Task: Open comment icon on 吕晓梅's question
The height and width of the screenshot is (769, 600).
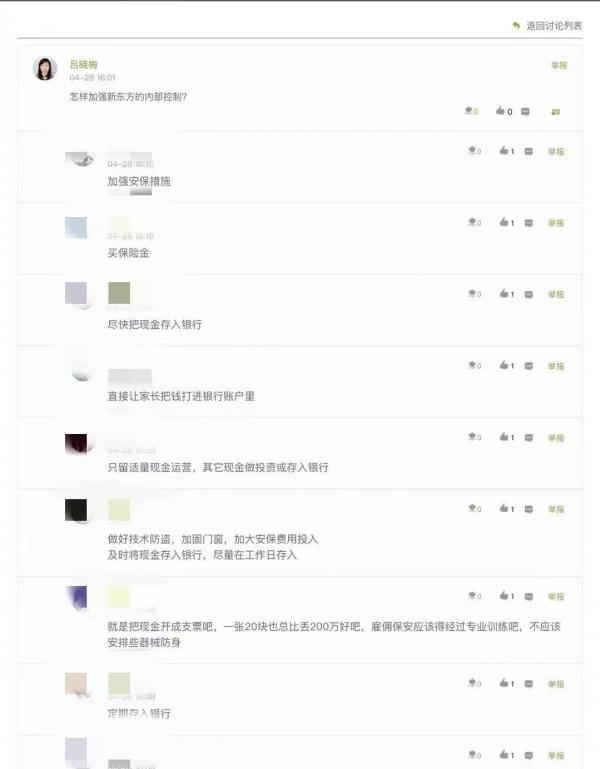Action: [x=526, y=112]
